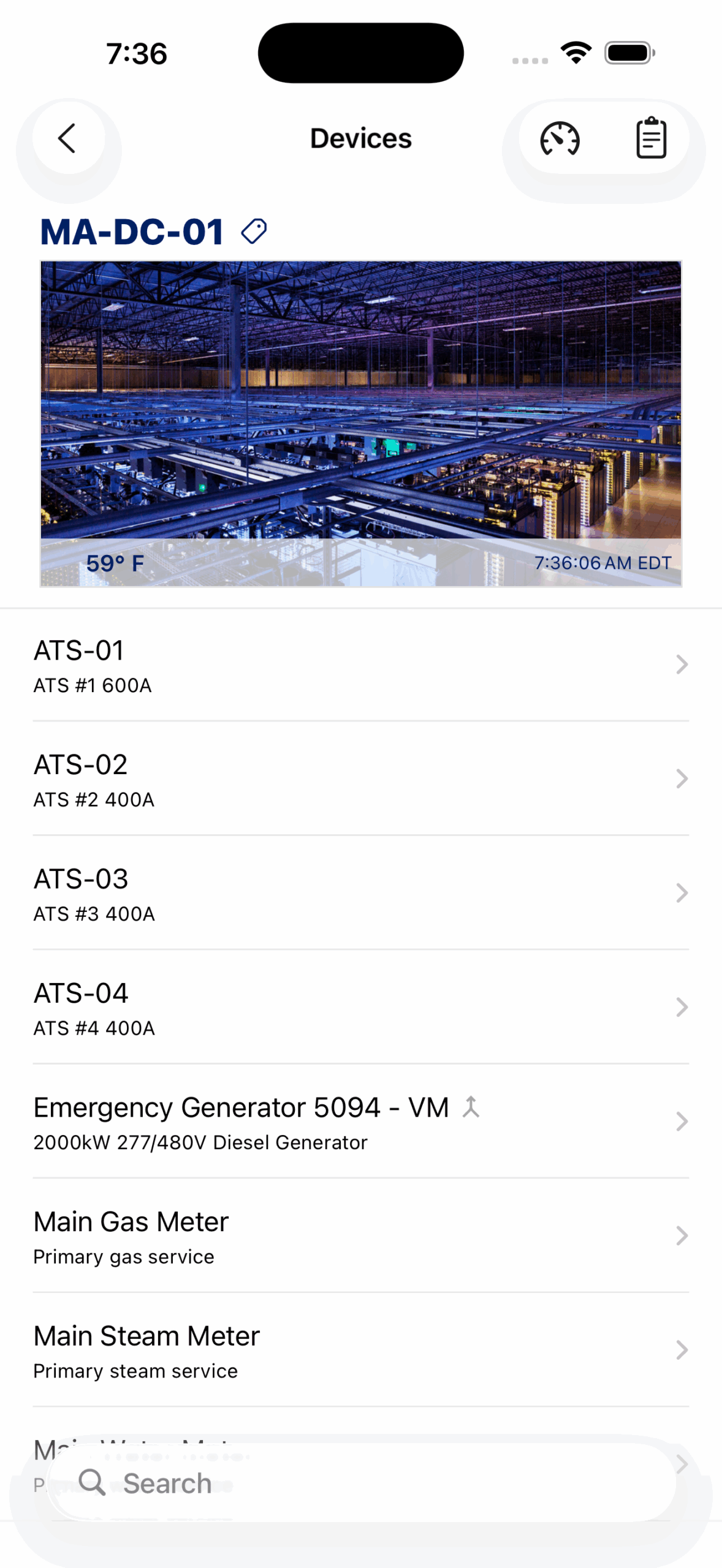This screenshot has height=1568, width=722.
Task: Go back to the previous screen
Action: click(67, 138)
